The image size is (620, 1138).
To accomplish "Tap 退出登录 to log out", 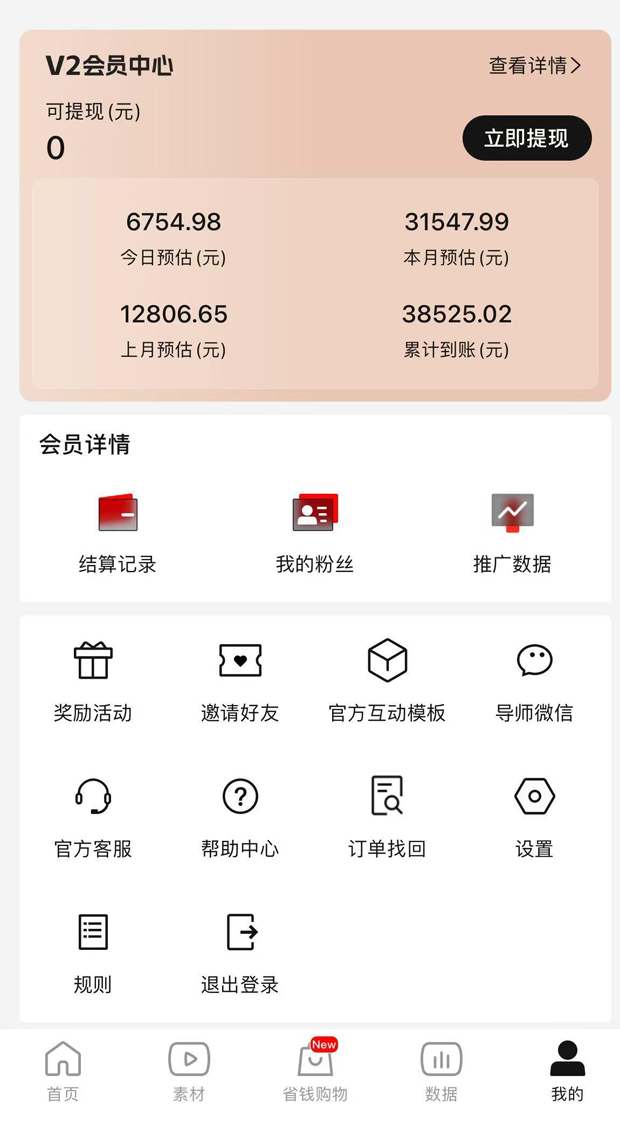I will pos(240,953).
